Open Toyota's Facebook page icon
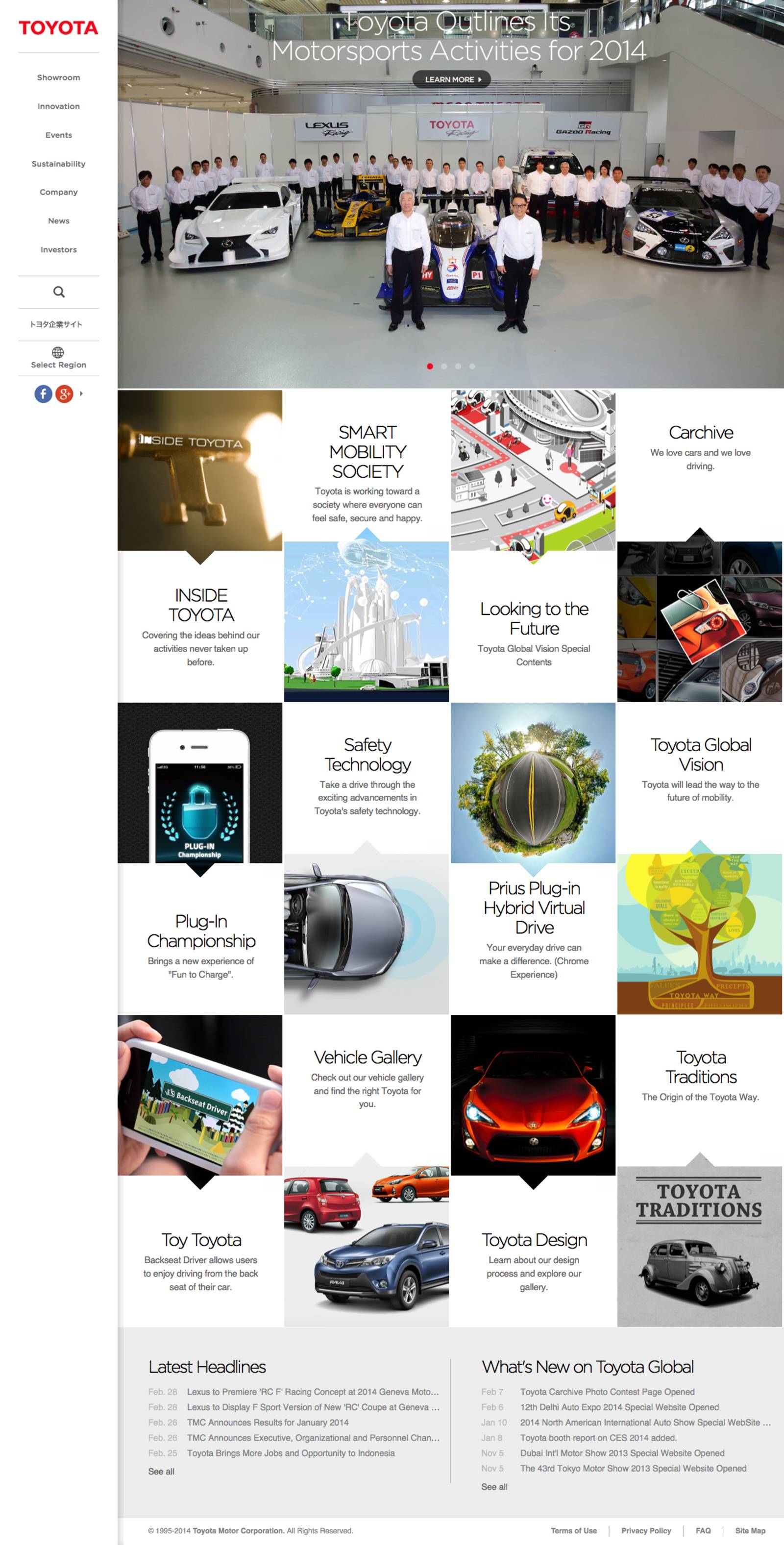784x1545 pixels. (x=43, y=393)
